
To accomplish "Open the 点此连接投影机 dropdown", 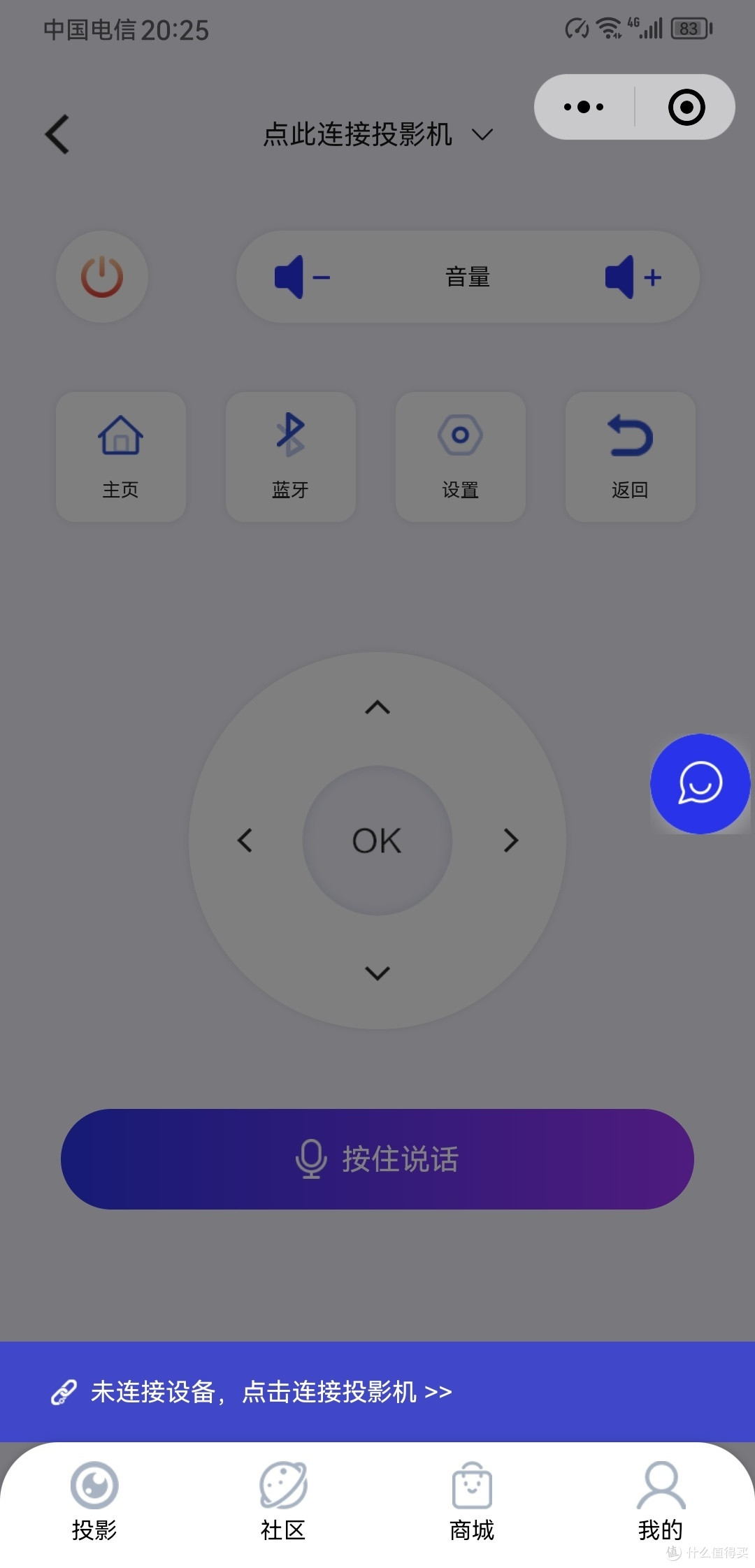I will point(378,134).
